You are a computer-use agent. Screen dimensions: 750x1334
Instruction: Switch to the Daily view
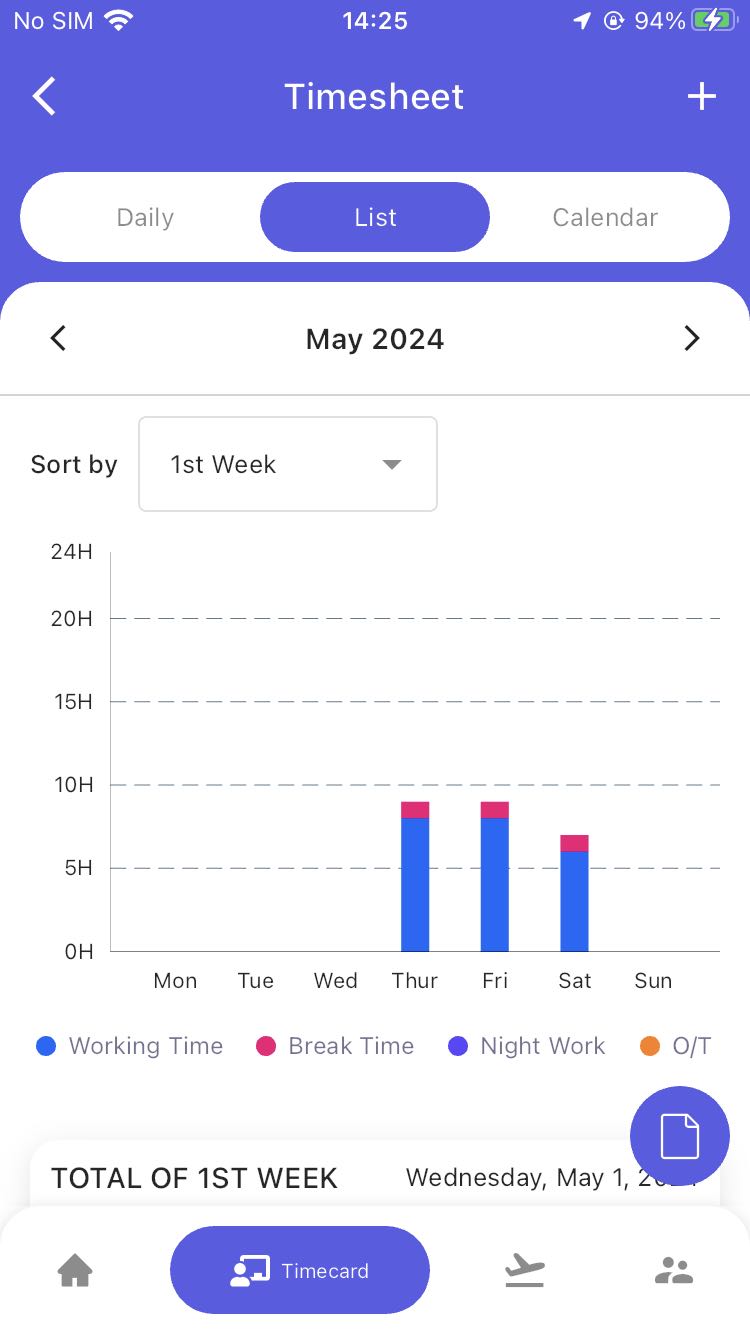click(x=145, y=217)
